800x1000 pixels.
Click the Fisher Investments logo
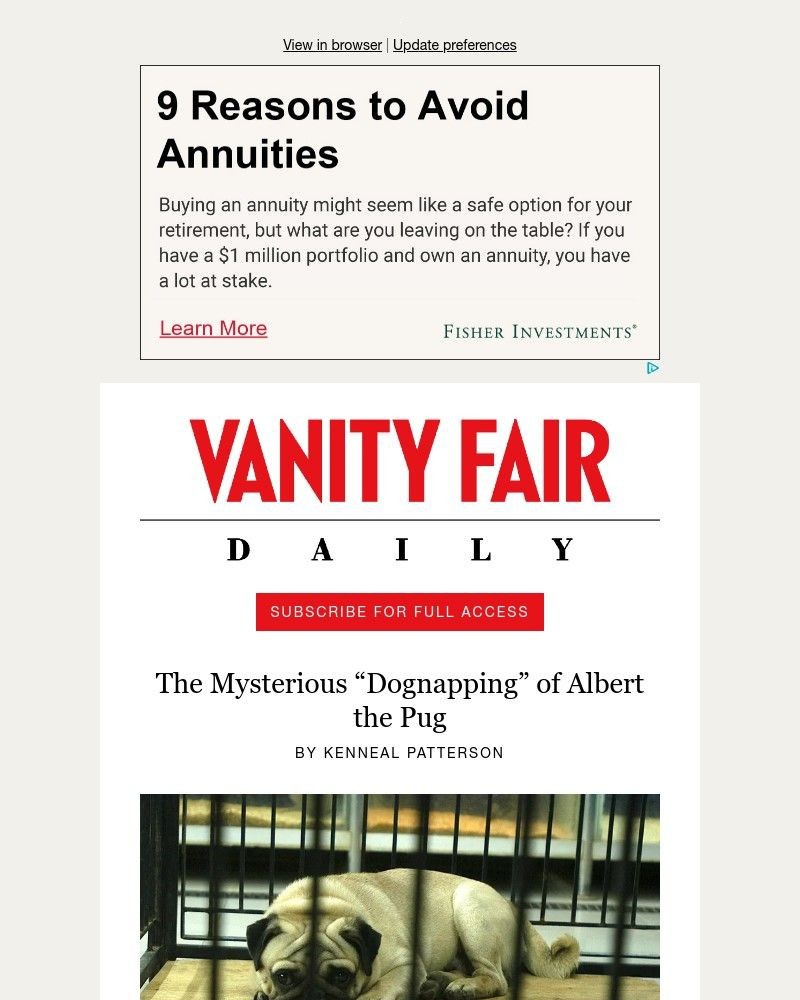click(540, 329)
